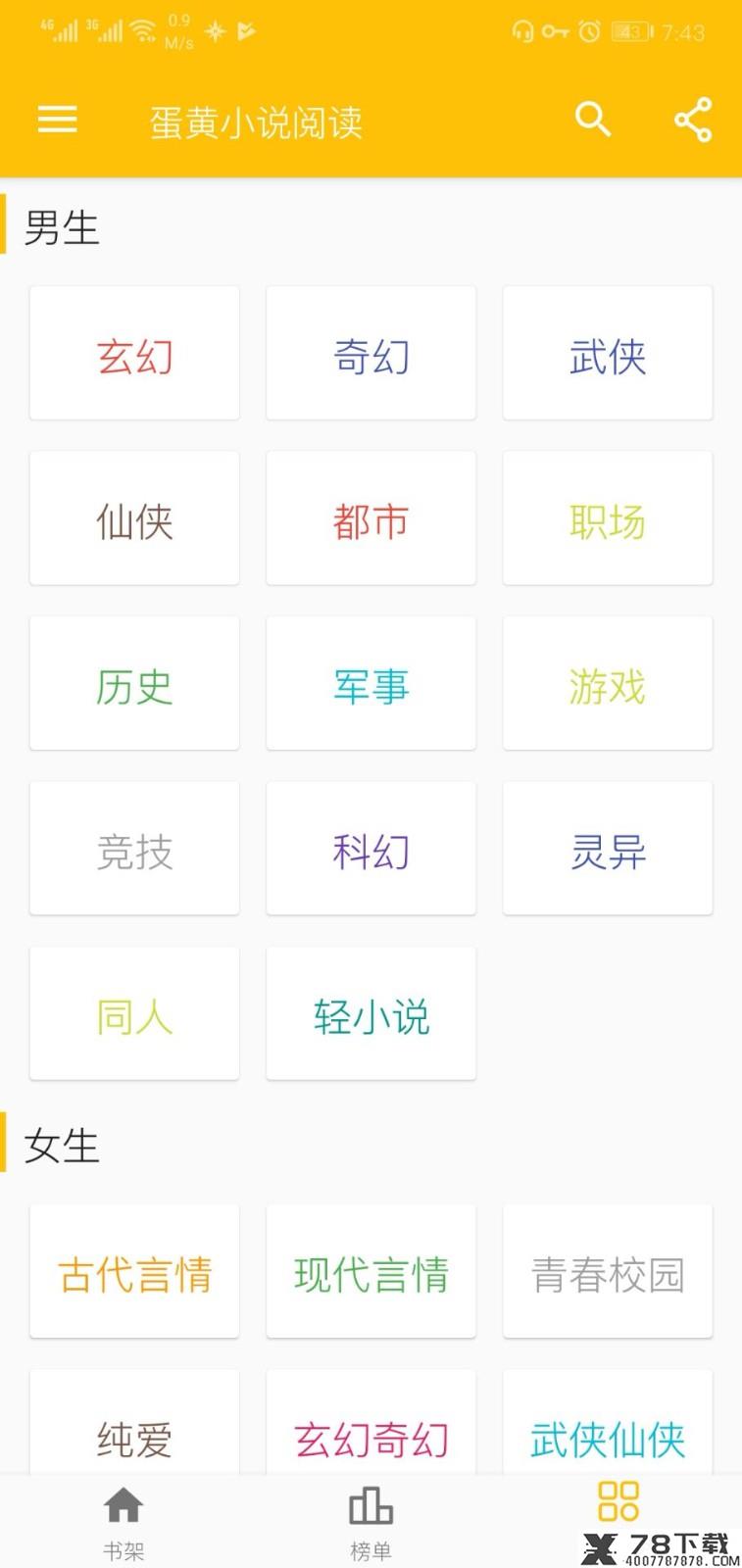
Task: Open the 军事 category
Action: point(371,684)
